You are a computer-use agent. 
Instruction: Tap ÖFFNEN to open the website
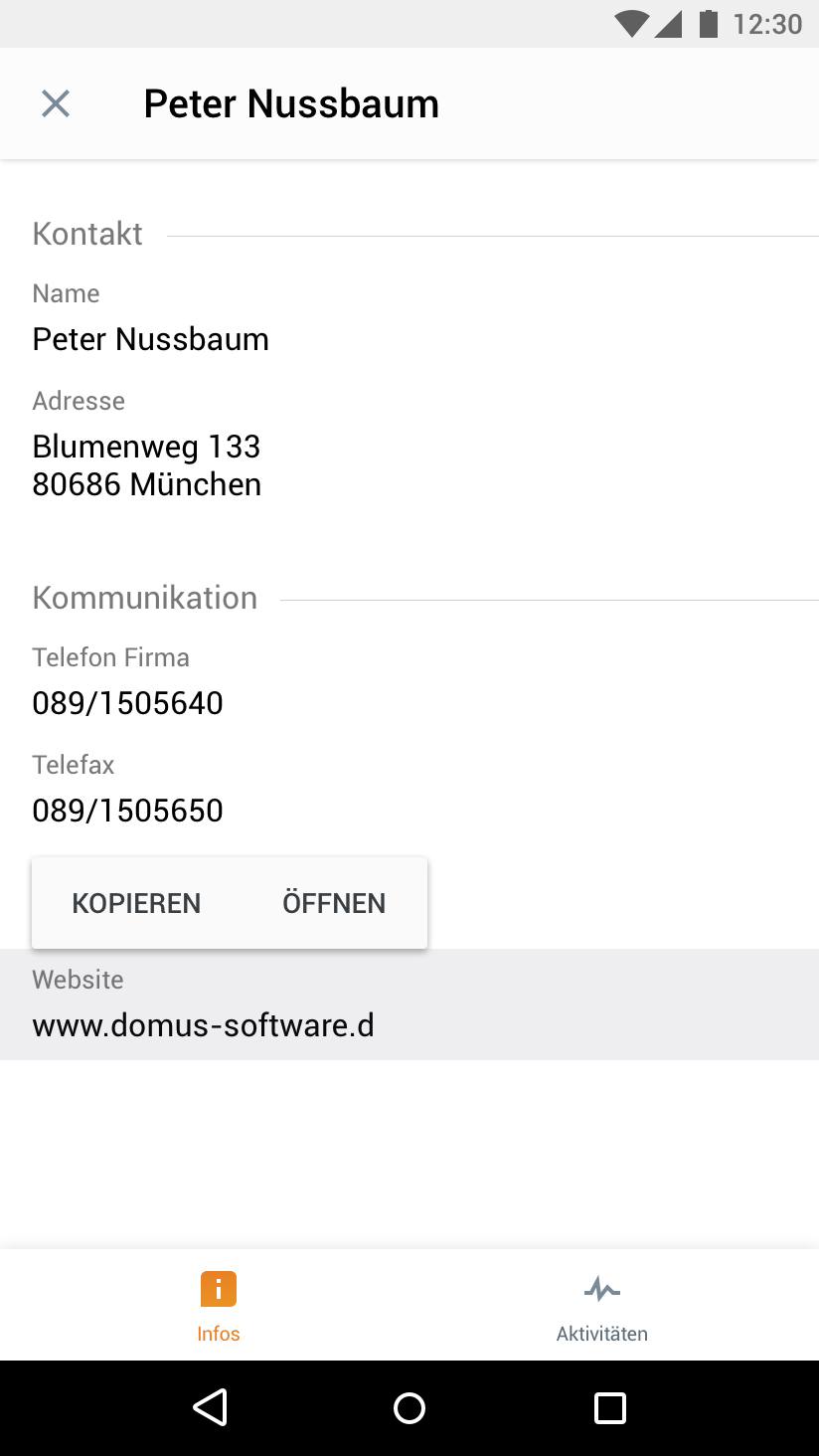[x=334, y=903]
